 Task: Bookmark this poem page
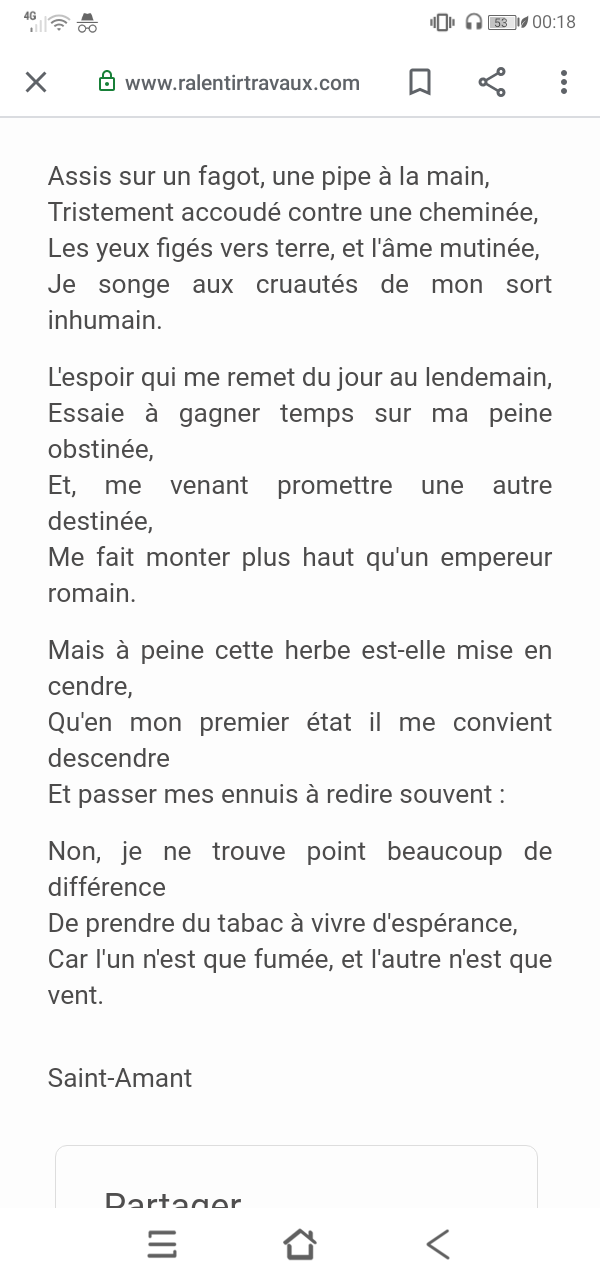click(420, 82)
